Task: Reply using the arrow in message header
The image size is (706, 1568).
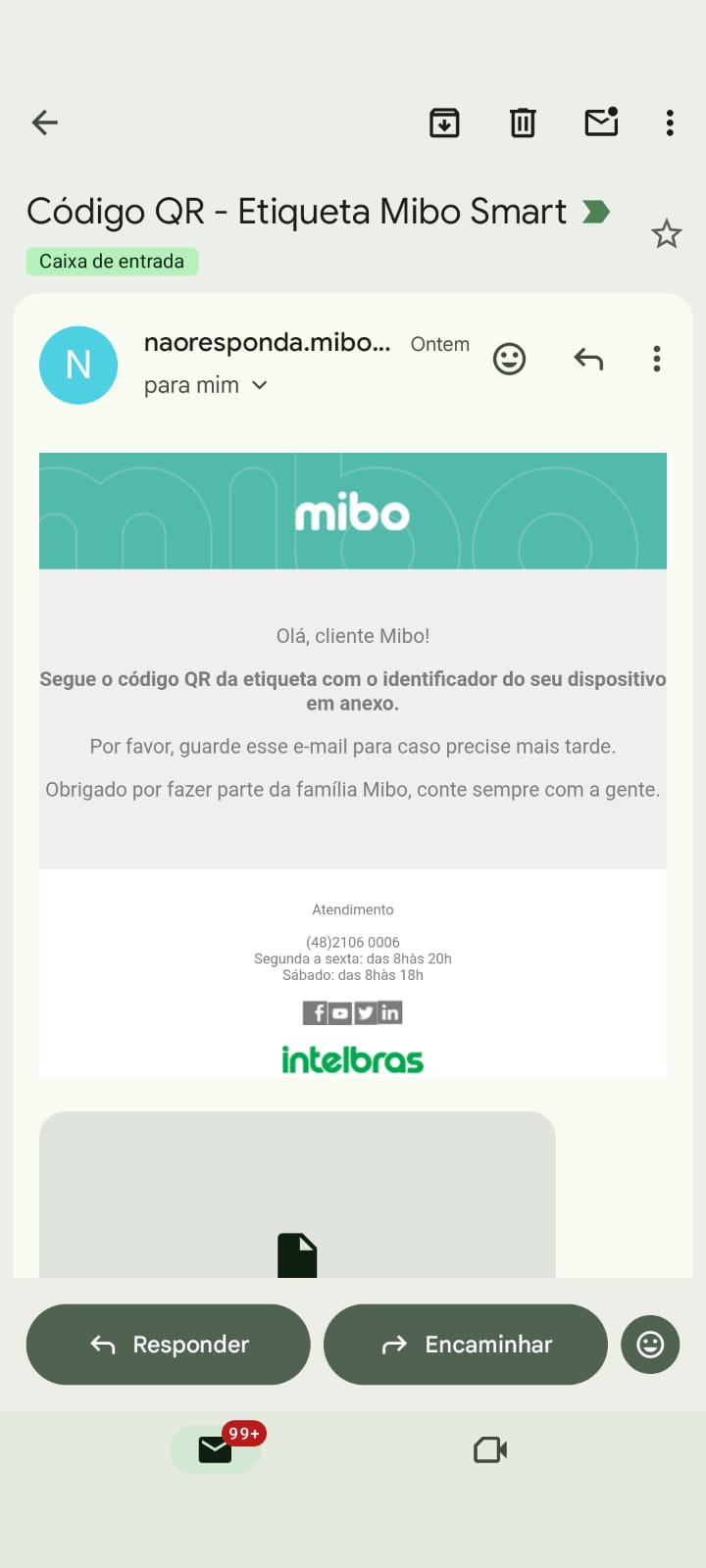Action: pyautogui.click(x=588, y=359)
